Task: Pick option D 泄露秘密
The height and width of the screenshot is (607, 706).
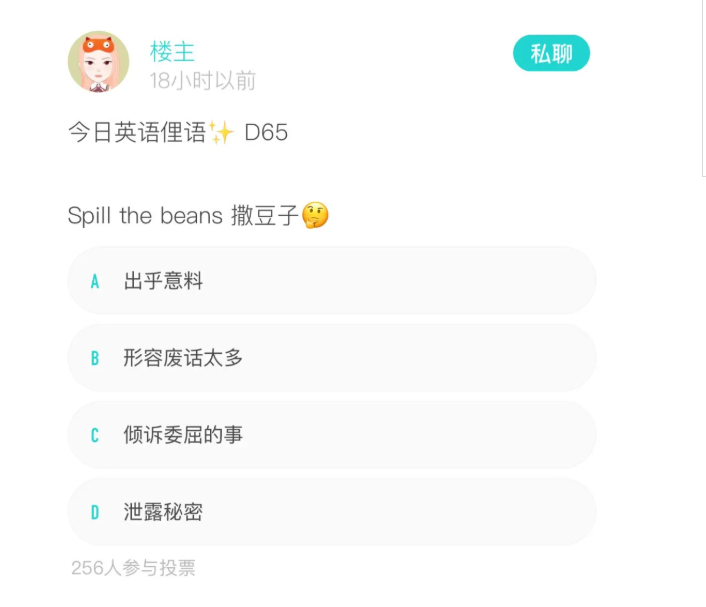Action: [331, 512]
